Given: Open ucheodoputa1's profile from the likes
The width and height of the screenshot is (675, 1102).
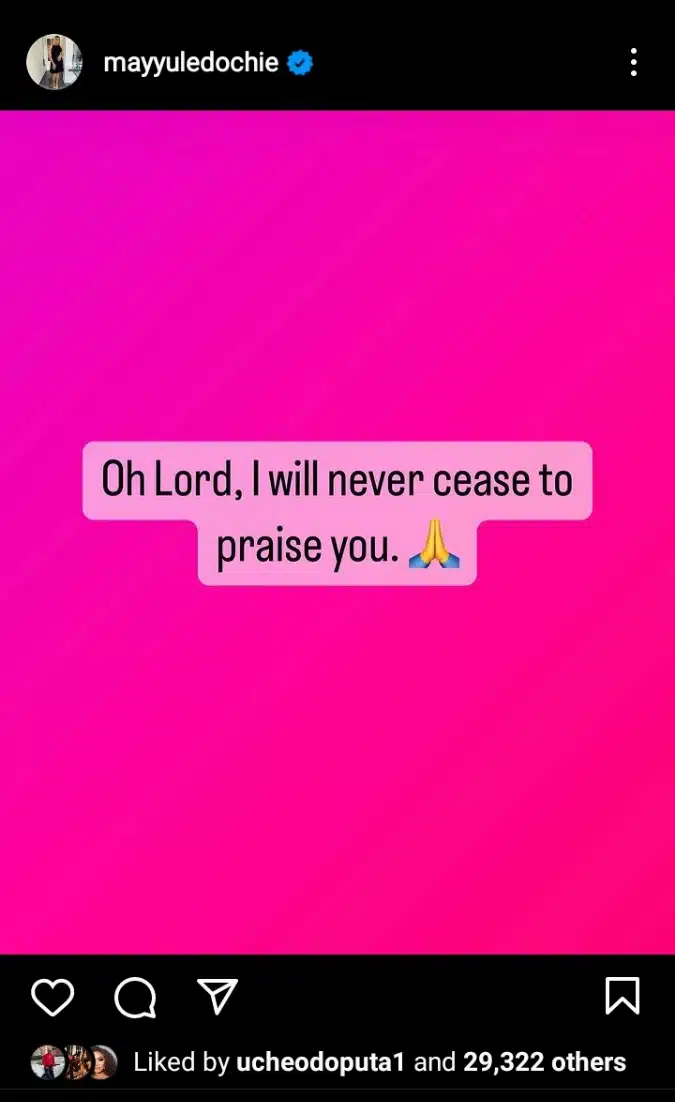Looking at the screenshot, I should (x=320, y=1062).
